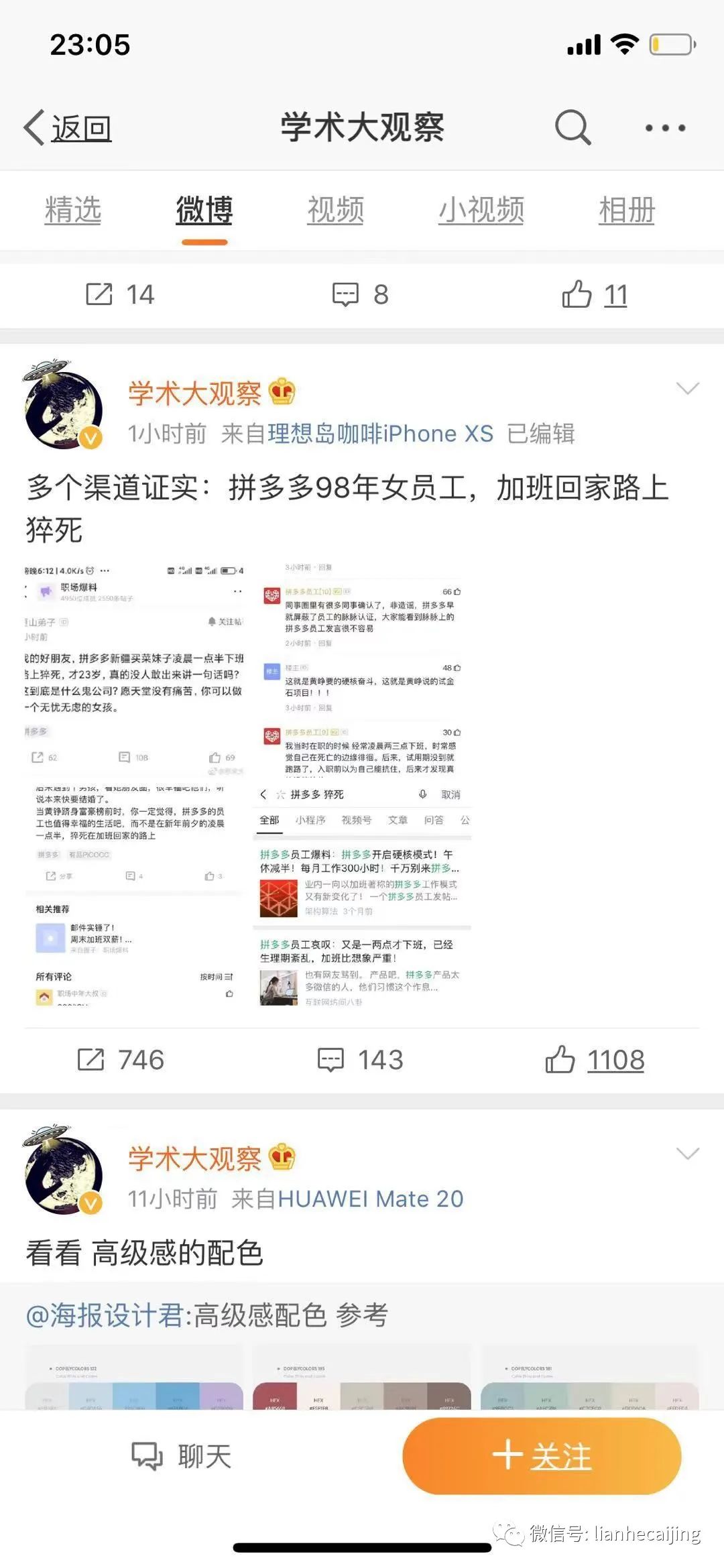Repost the 拼多多98年女员工 post
The width and height of the screenshot is (724, 1568).
pos(121,1060)
